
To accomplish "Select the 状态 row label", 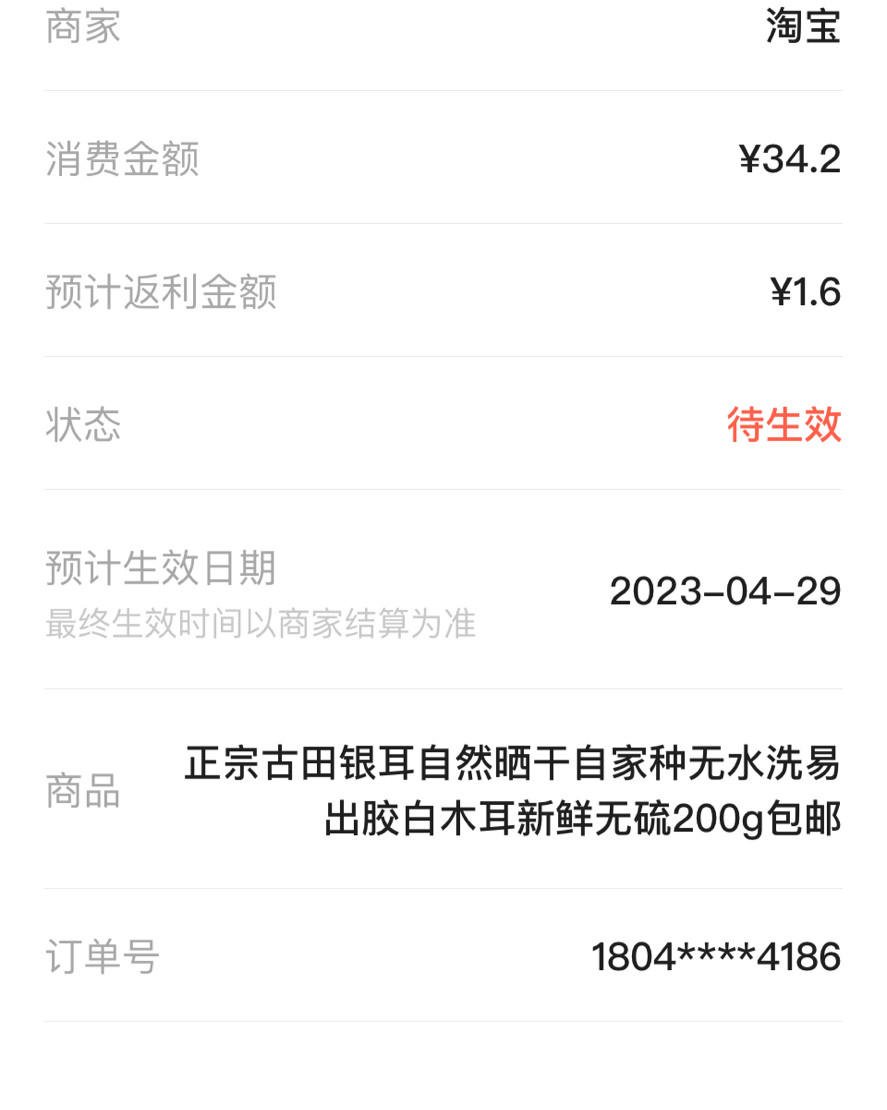I will (80, 424).
